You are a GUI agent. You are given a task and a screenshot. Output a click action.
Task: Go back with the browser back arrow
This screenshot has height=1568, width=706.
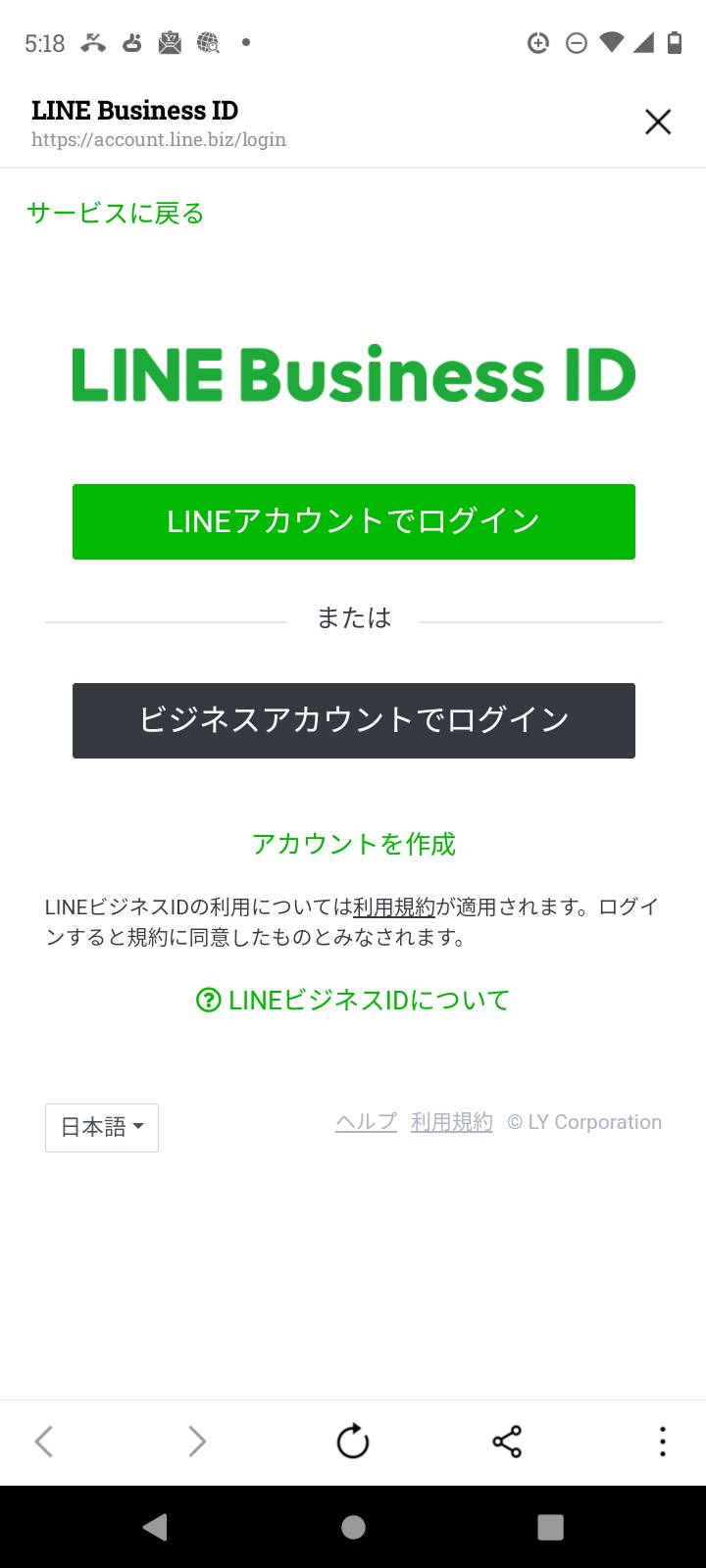44,1442
